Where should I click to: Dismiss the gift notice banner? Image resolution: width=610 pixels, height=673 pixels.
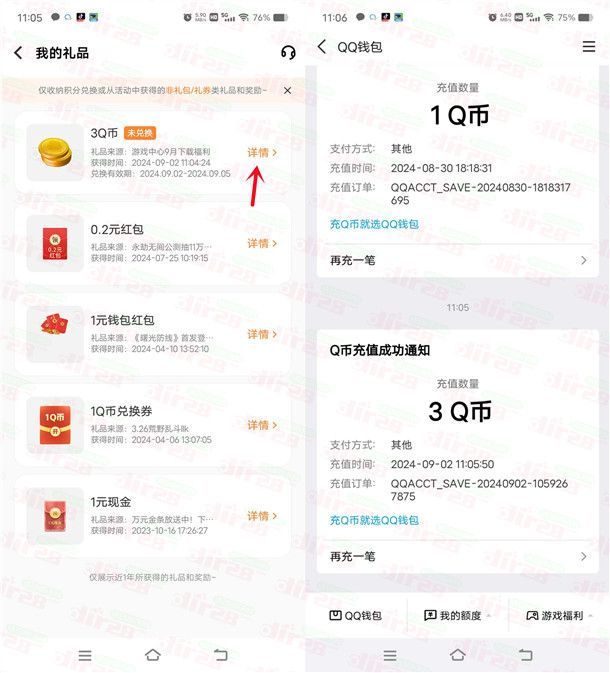(x=287, y=91)
